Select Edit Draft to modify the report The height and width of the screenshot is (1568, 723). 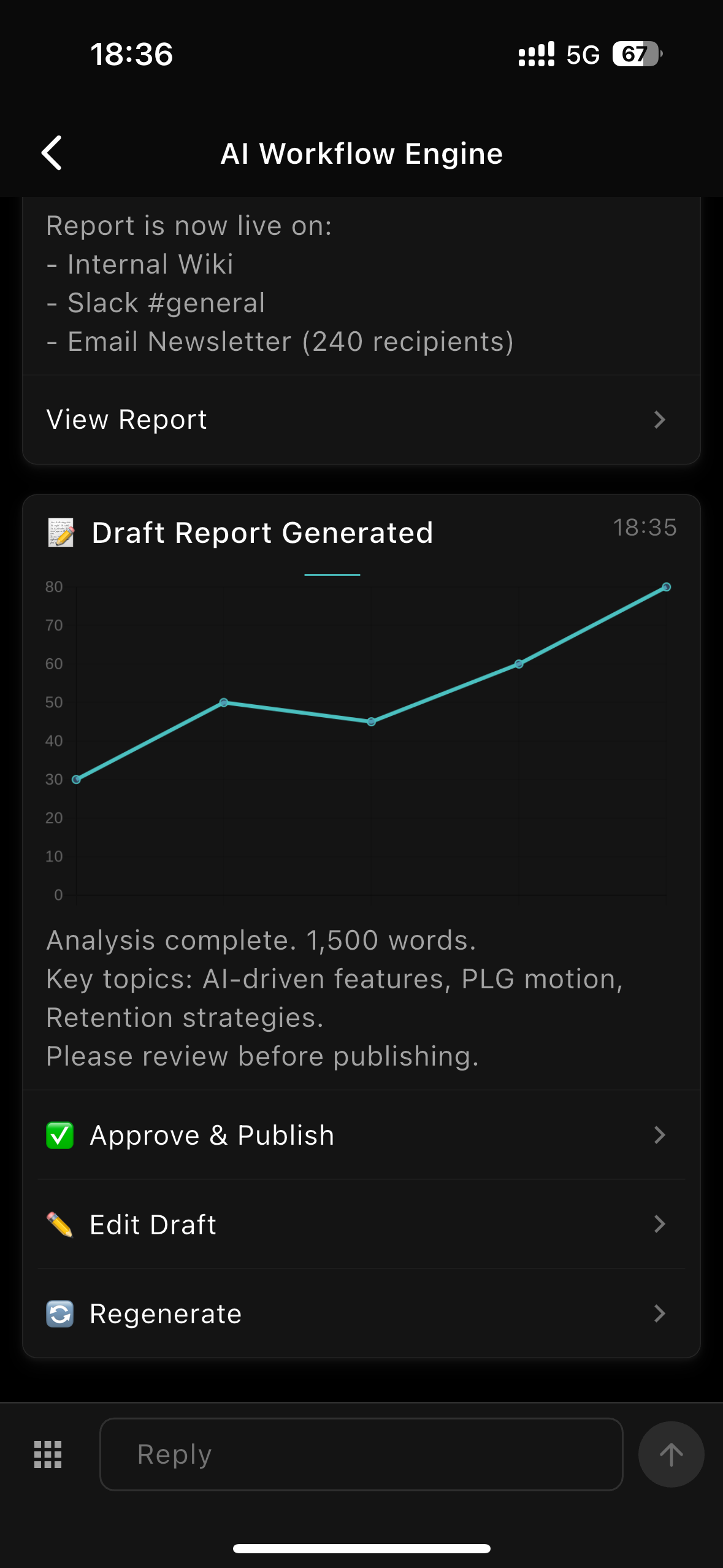153,1224
